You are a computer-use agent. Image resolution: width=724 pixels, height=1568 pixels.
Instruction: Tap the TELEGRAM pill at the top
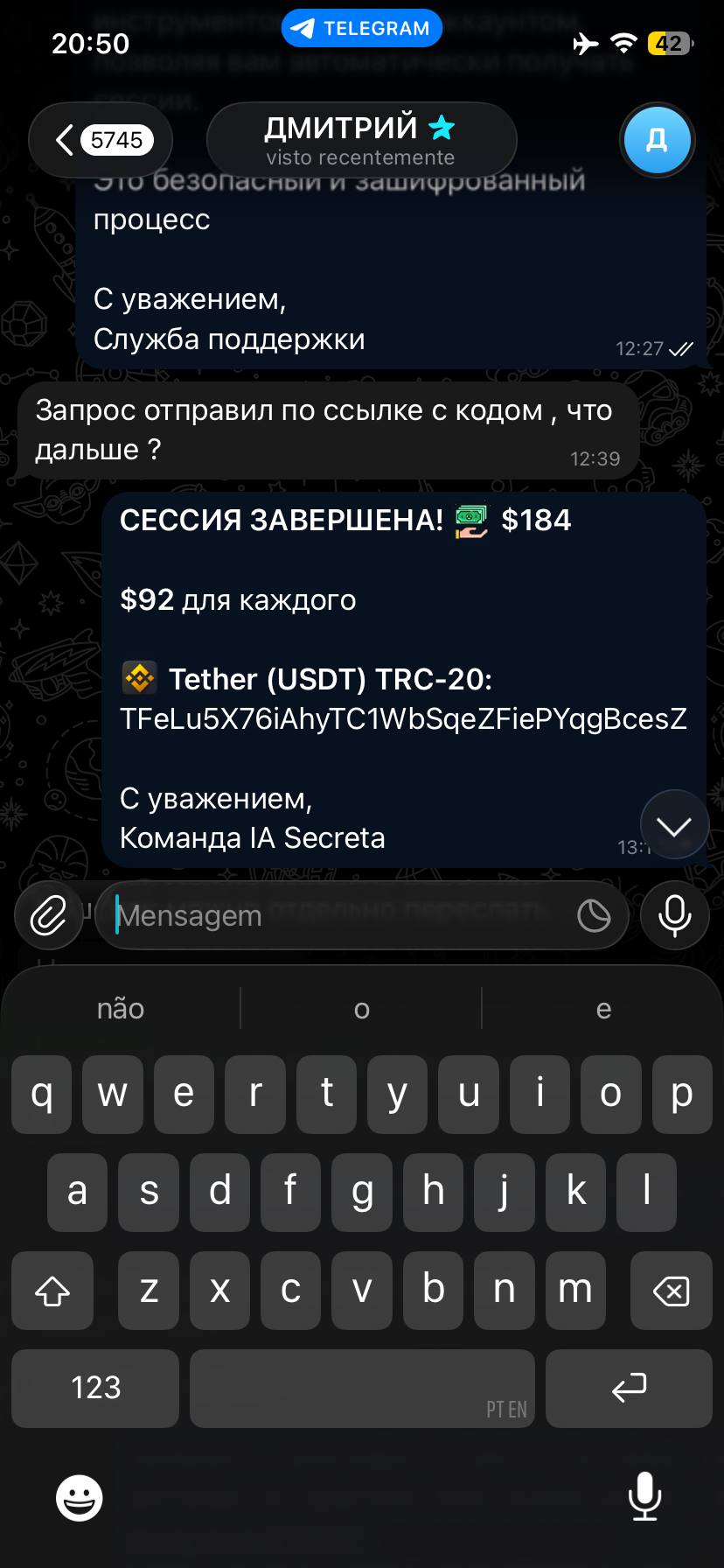(x=361, y=28)
